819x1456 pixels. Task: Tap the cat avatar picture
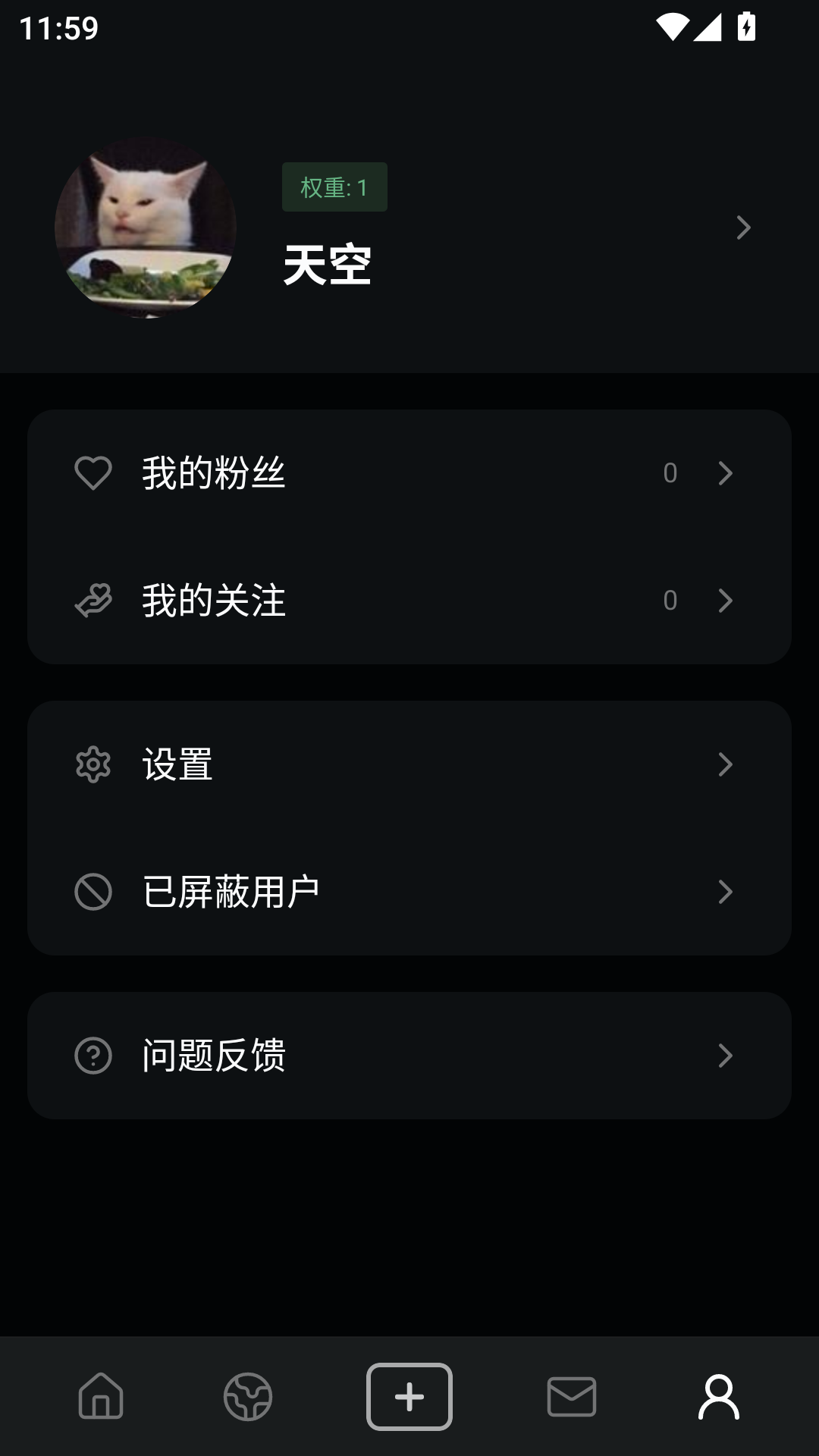pyautogui.click(x=144, y=227)
